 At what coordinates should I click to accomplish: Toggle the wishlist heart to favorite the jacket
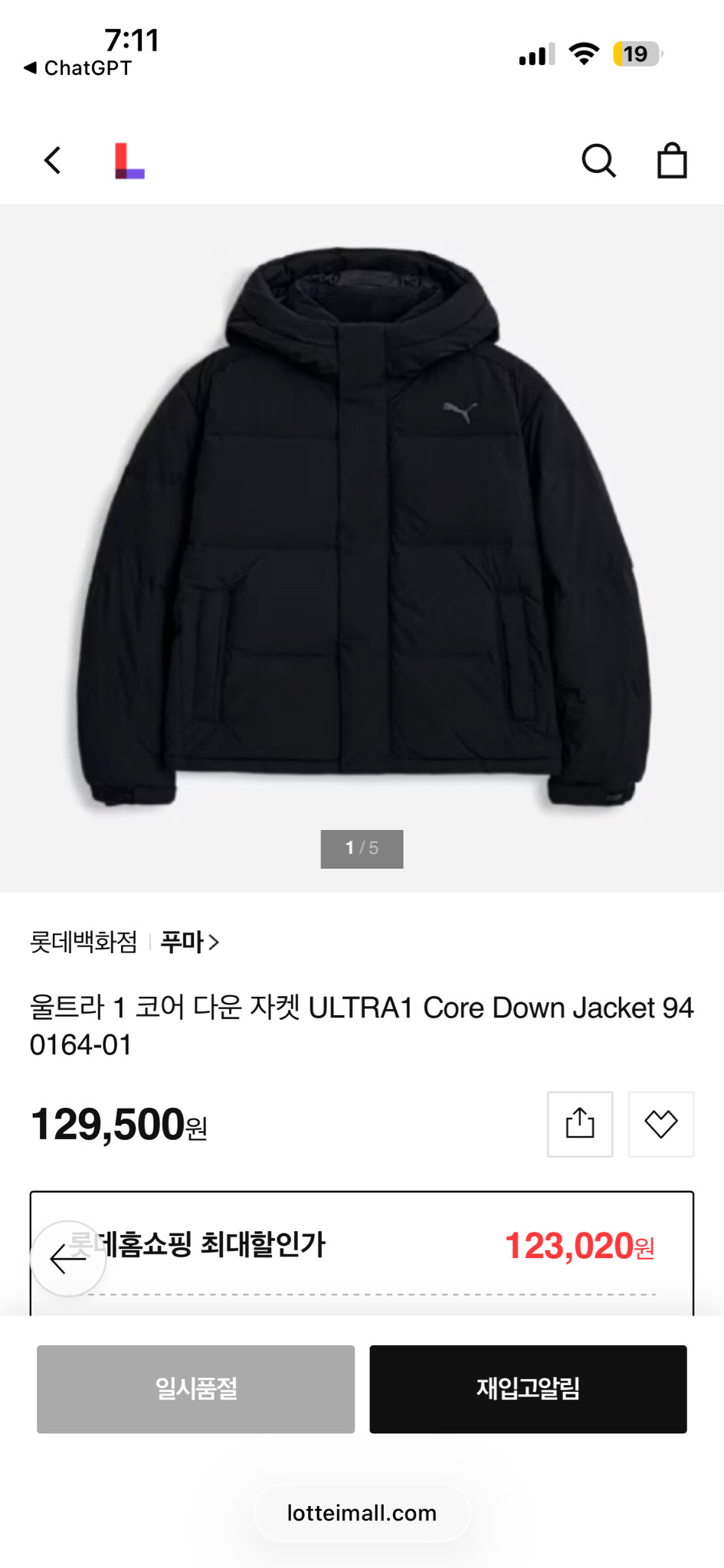[x=660, y=1123]
